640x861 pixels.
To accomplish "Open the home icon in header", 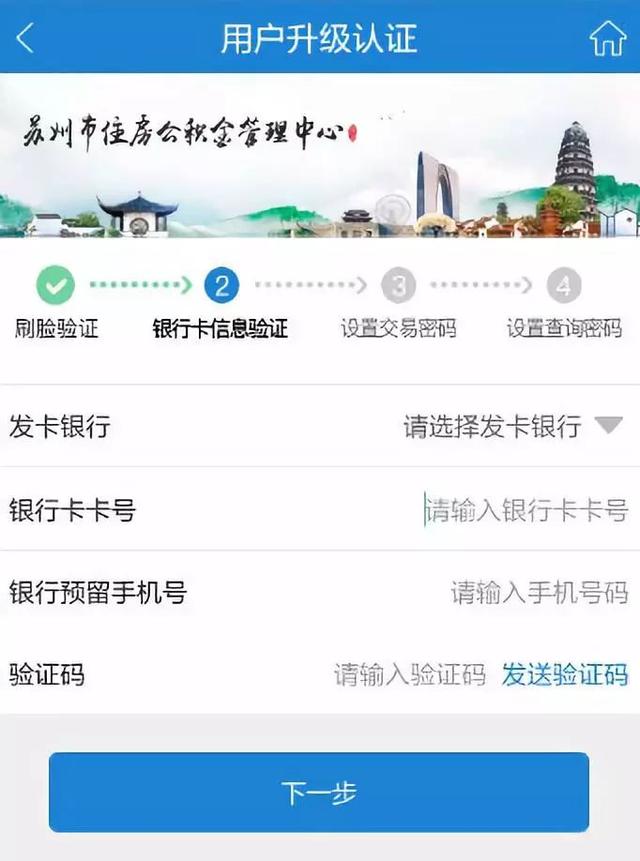I will pos(607,38).
